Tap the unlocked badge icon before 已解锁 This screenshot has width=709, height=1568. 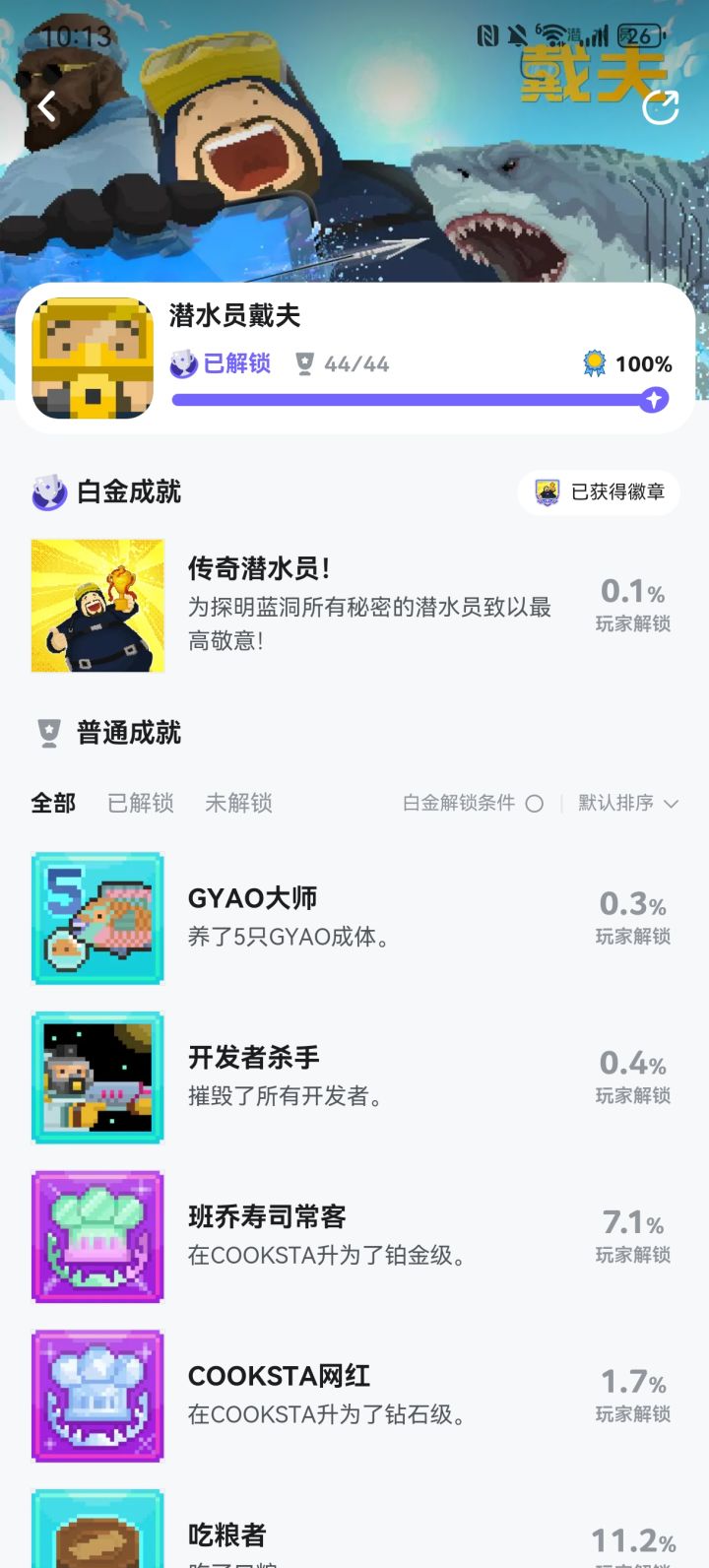181,363
